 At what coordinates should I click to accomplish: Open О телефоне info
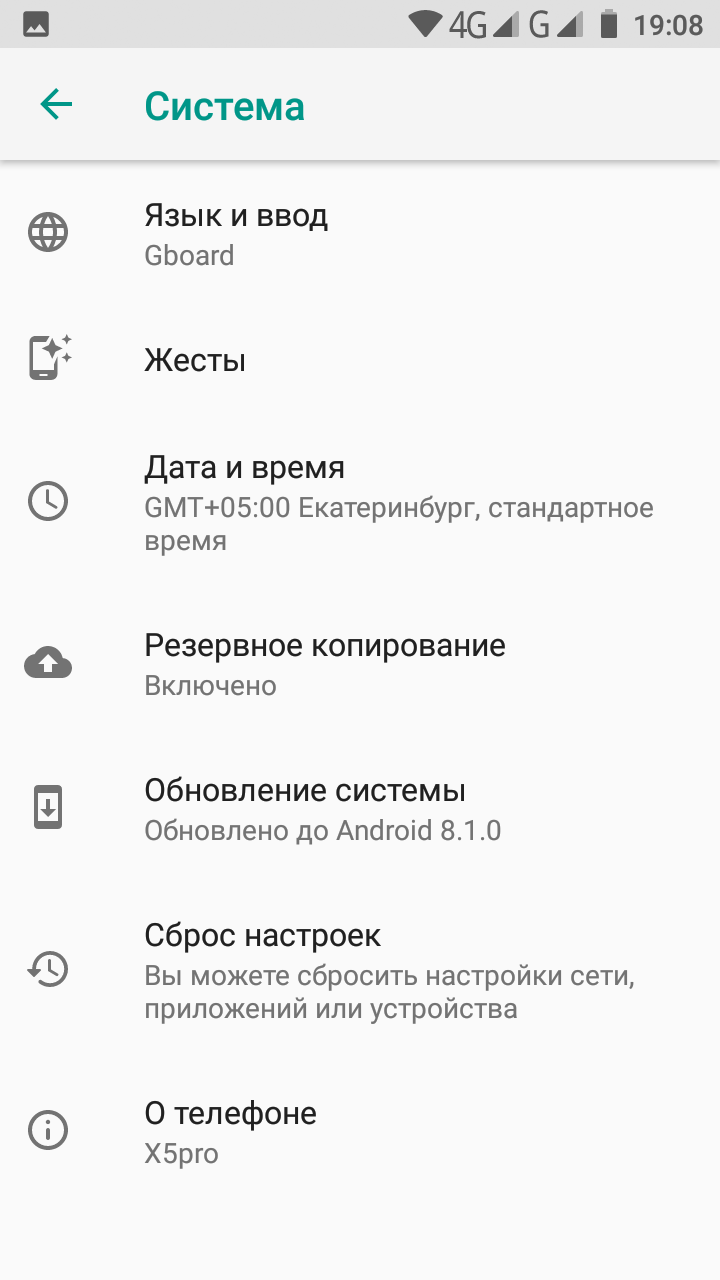tap(360, 1132)
